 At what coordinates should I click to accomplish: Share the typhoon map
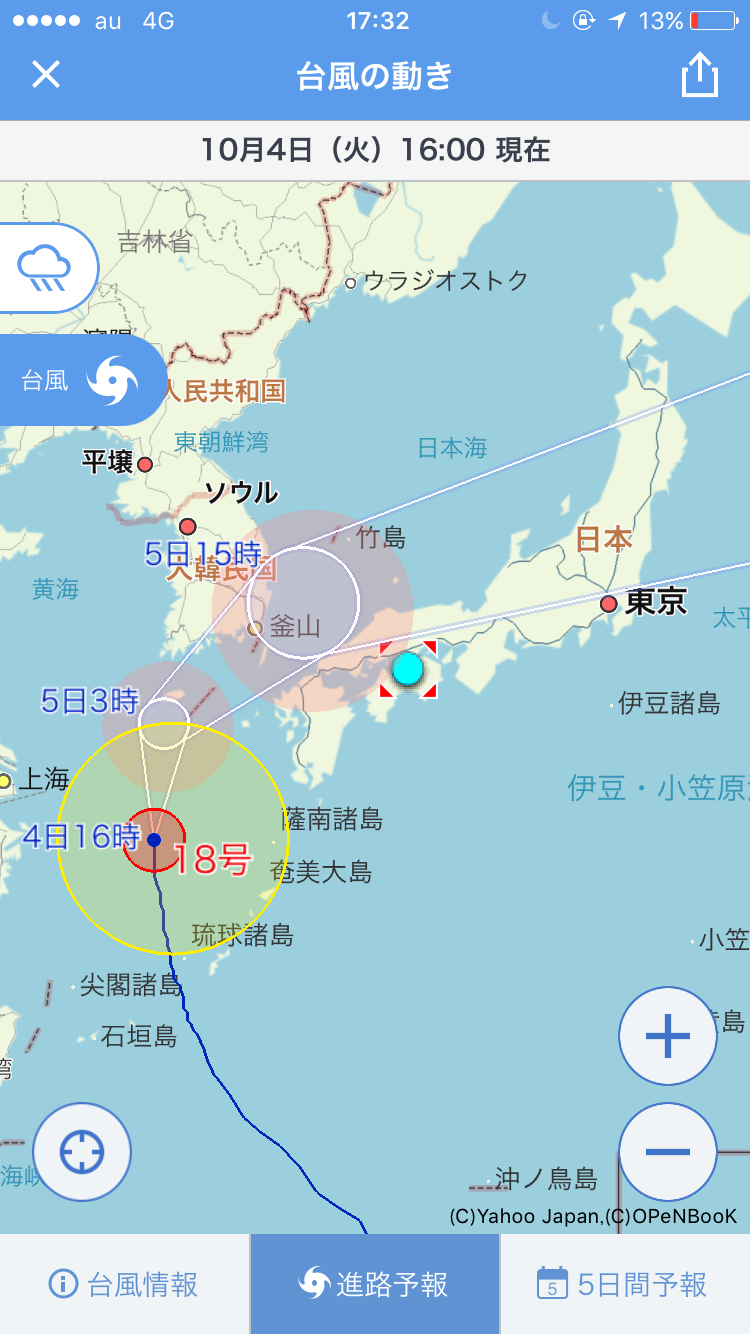pos(700,74)
